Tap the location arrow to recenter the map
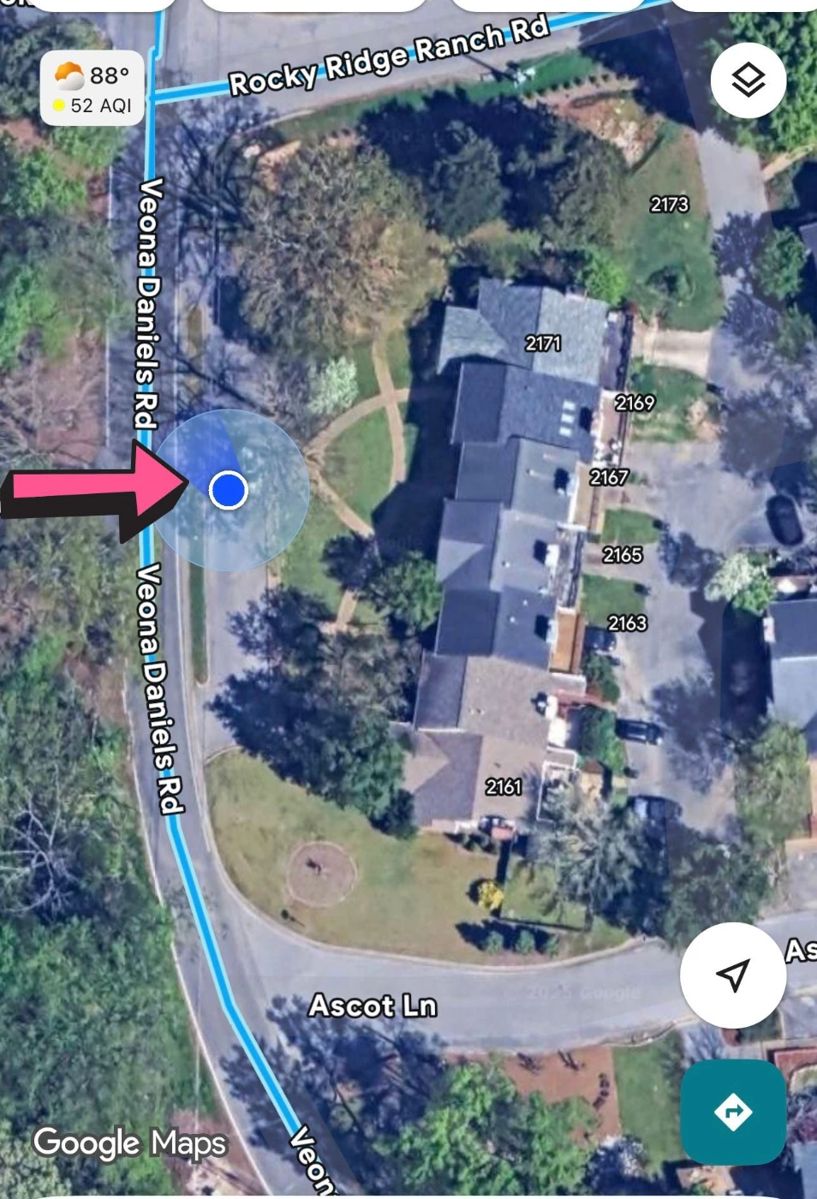This screenshot has height=1199, width=817. tap(733, 975)
